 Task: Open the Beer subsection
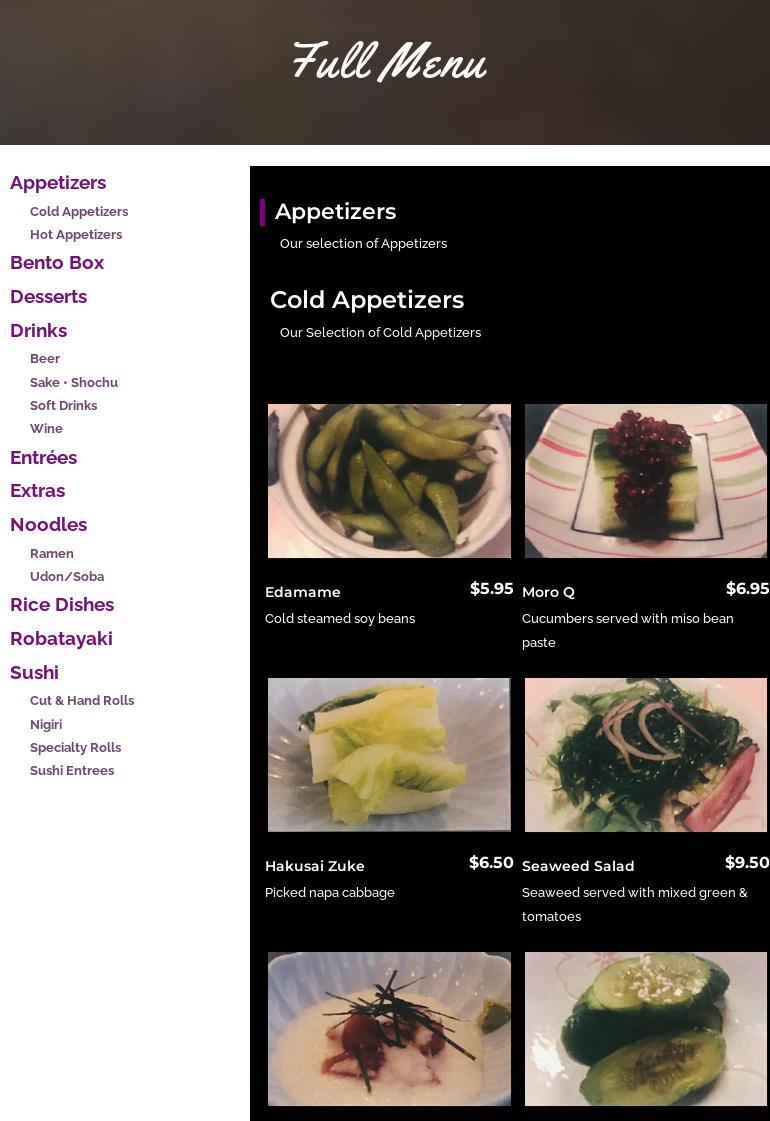(45, 359)
